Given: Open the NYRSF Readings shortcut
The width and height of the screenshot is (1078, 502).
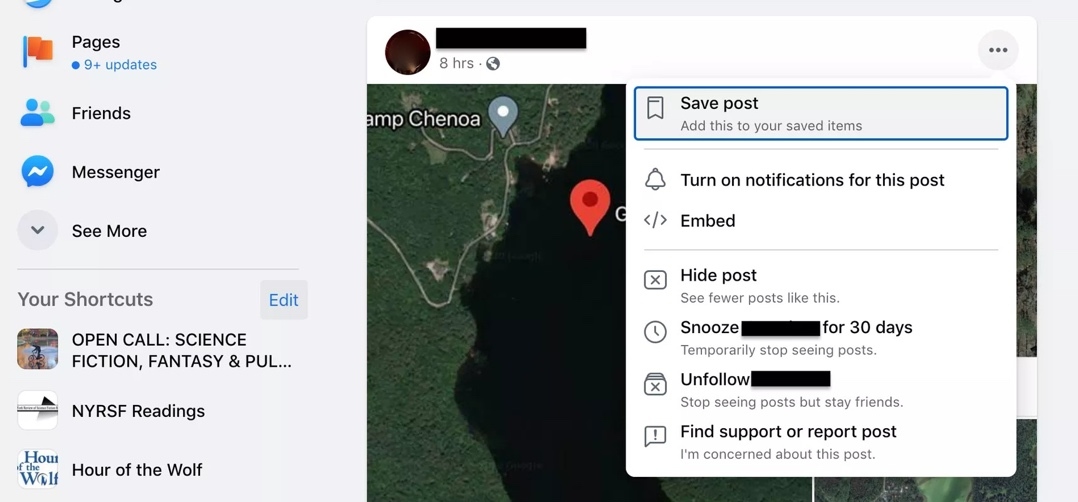Looking at the screenshot, I should (137, 411).
